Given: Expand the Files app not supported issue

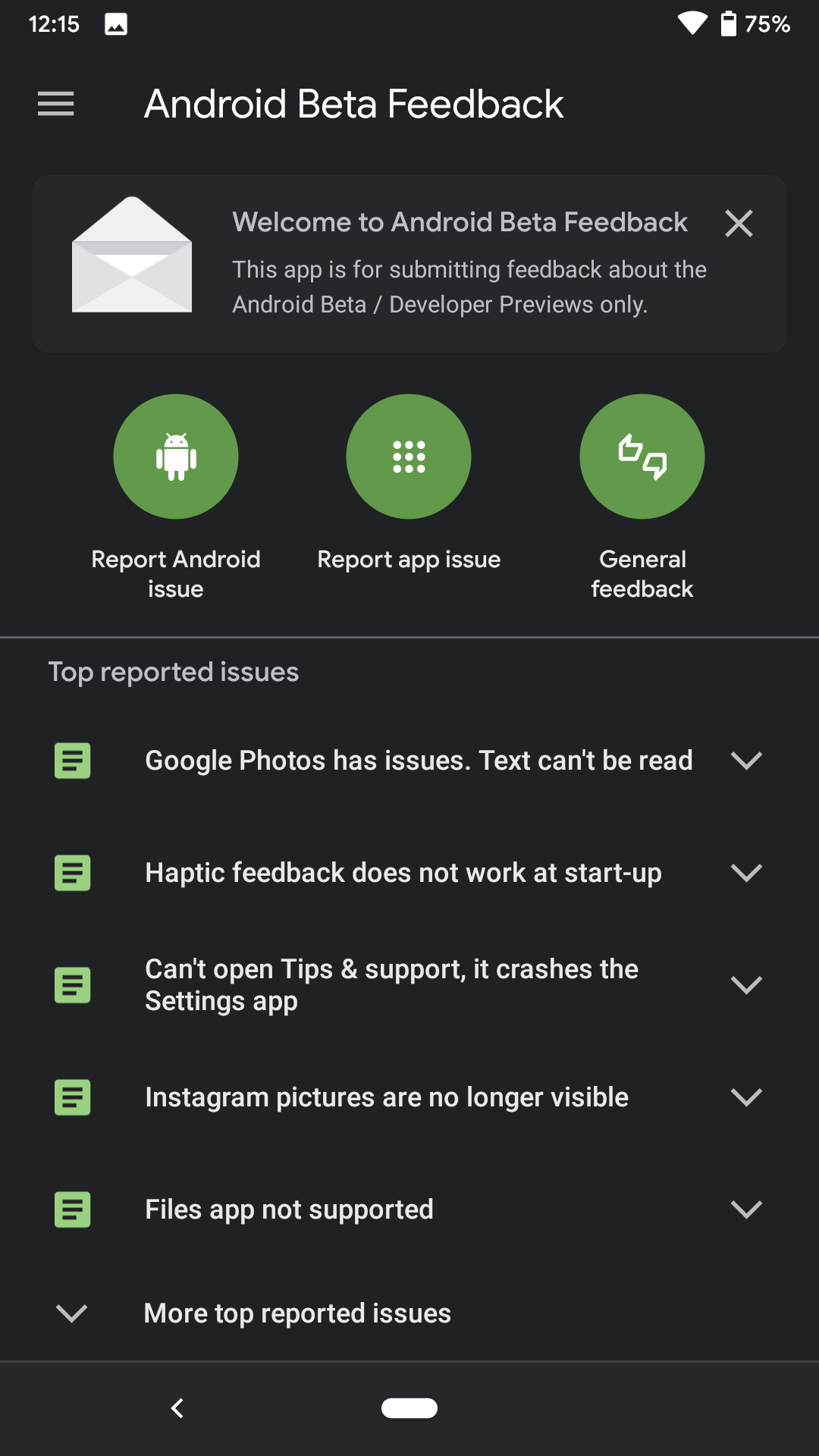Looking at the screenshot, I should tap(746, 1210).
